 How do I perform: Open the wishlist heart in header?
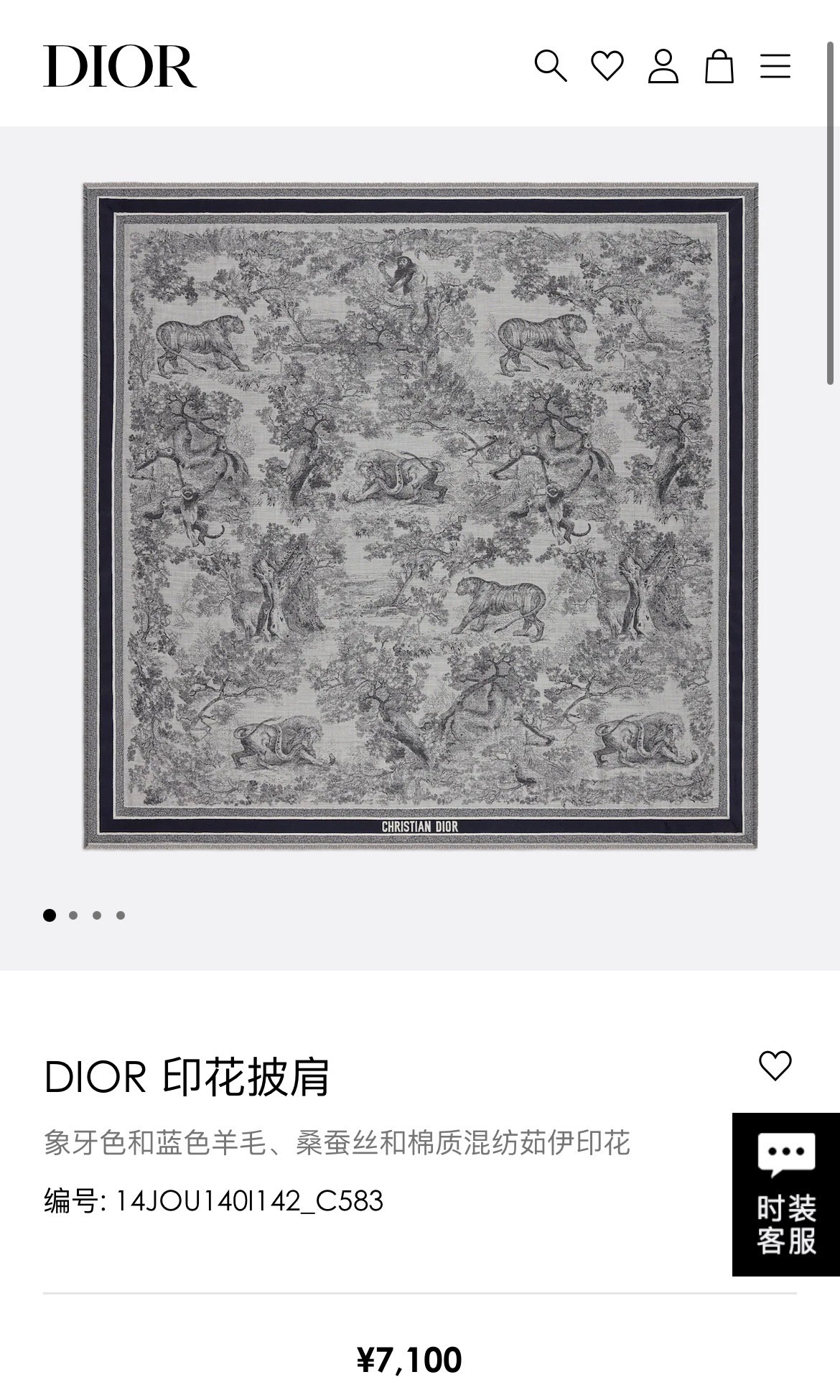click(x=607, y=66)
